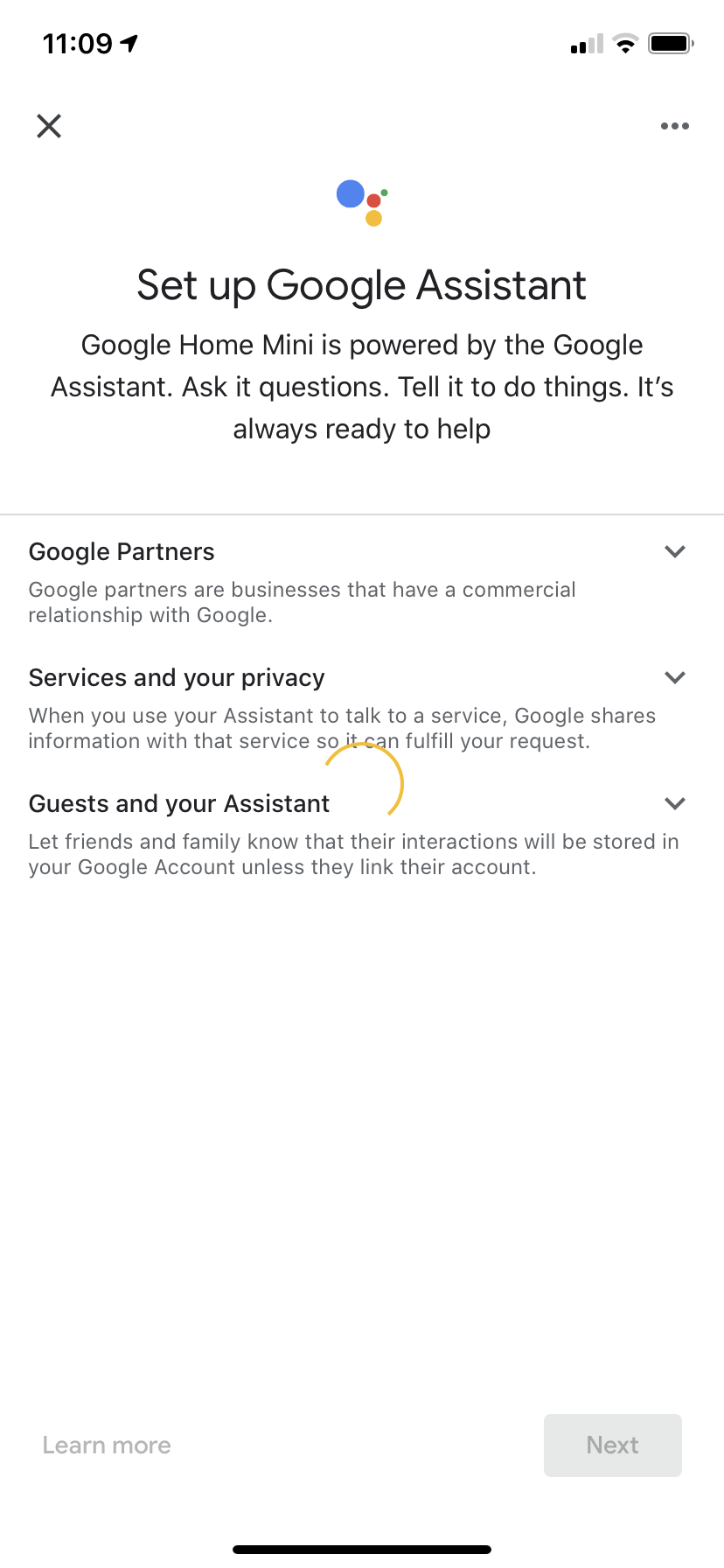Viewport: 724px width, 1568px height.
Task: Open Learn more
Action: click(x=106, y=1445)
